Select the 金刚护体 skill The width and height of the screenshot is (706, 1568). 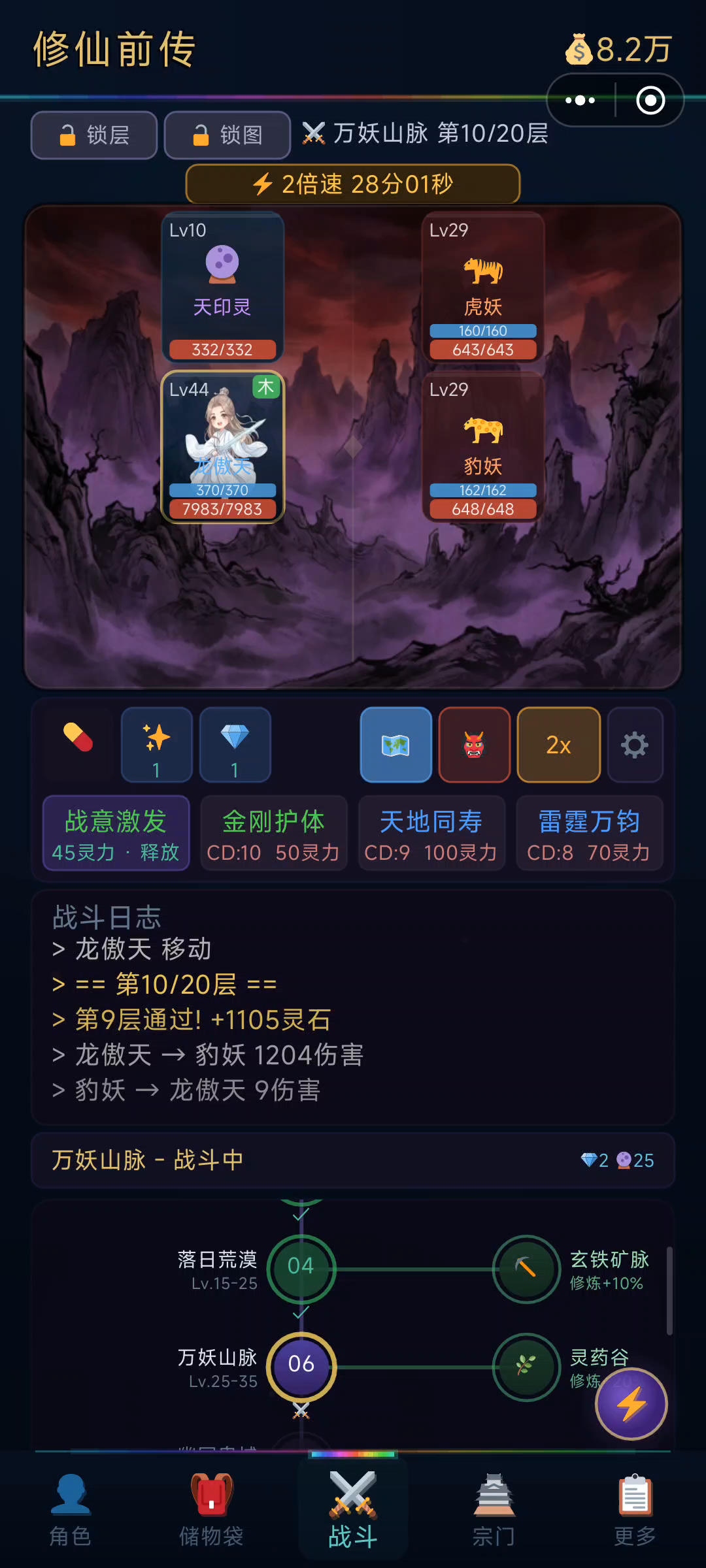[x=273, y=833]
